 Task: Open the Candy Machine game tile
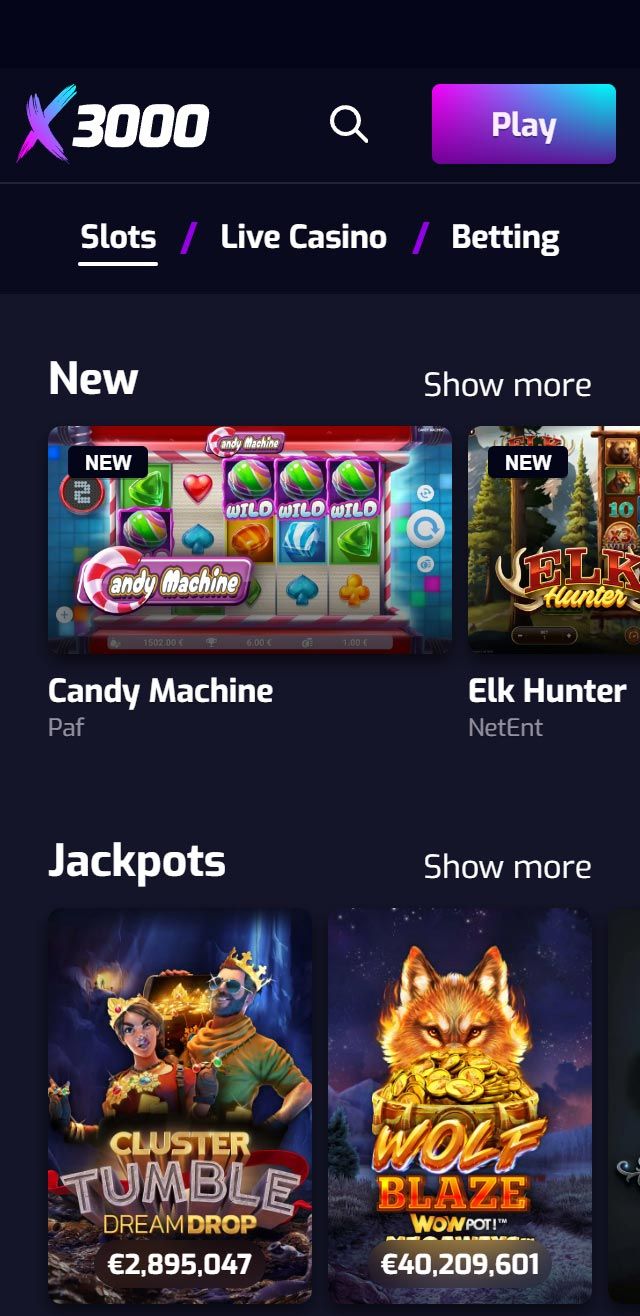pos(250,540)
